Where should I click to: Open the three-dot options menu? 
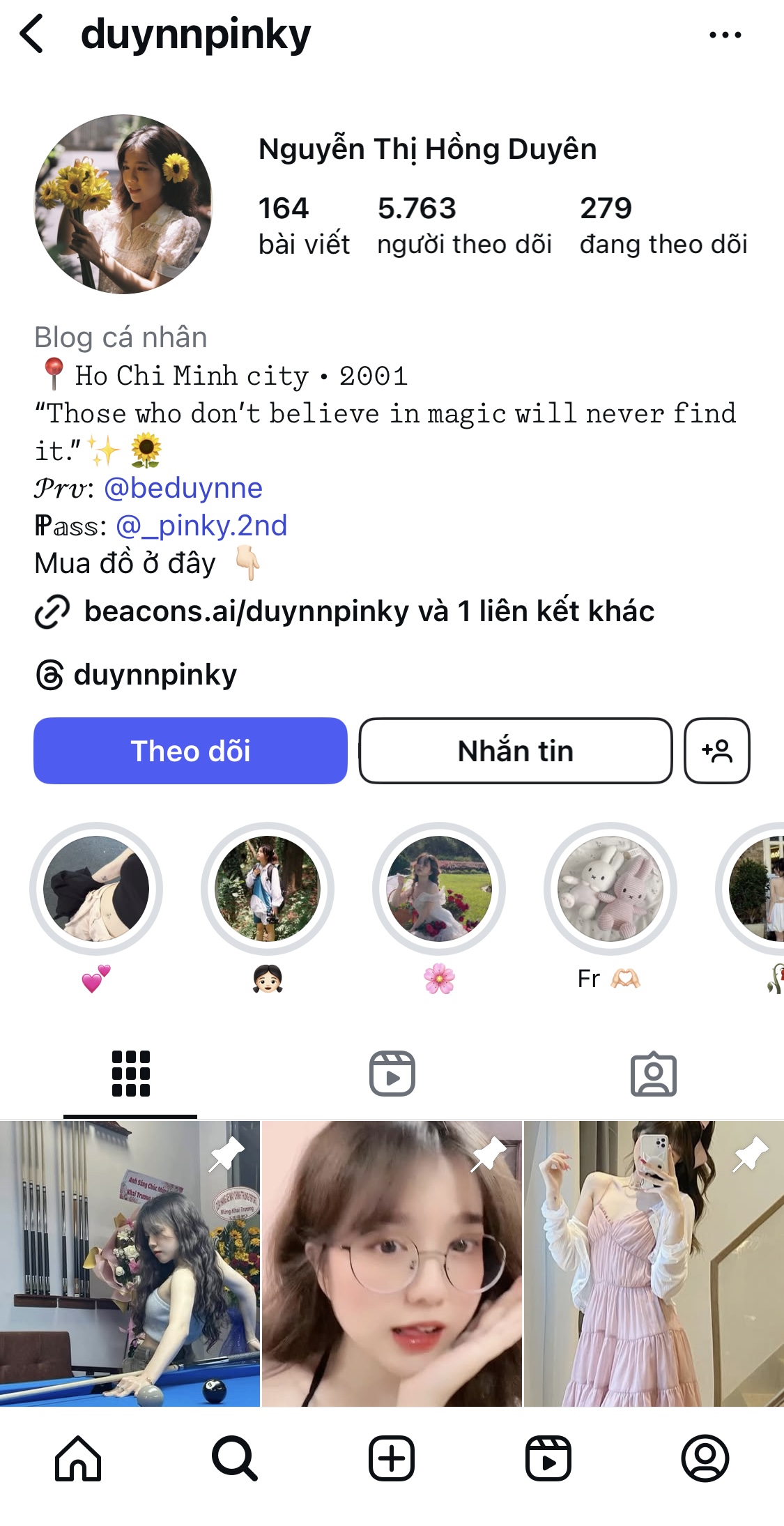[725, 35]
